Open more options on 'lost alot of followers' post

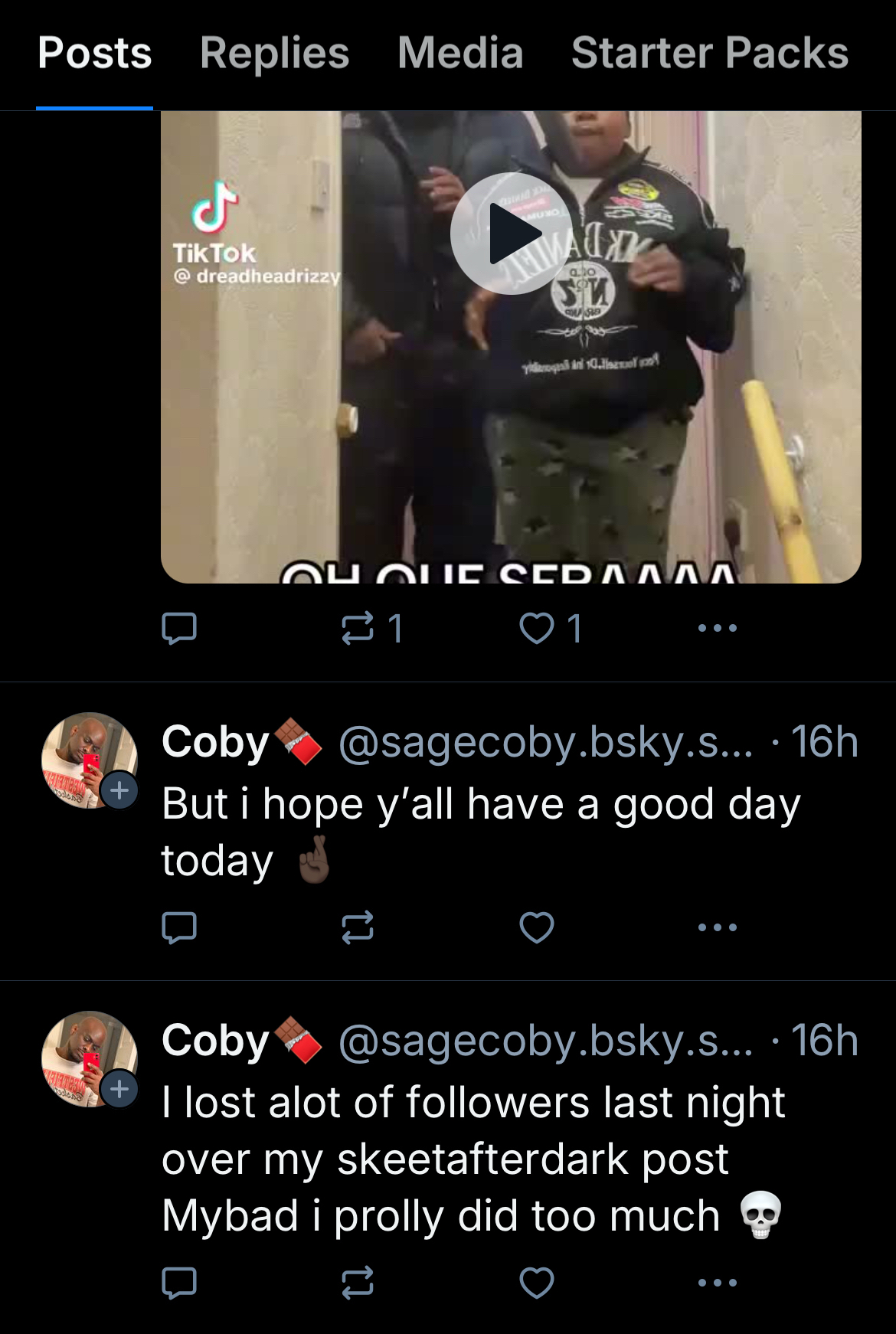717,1283
